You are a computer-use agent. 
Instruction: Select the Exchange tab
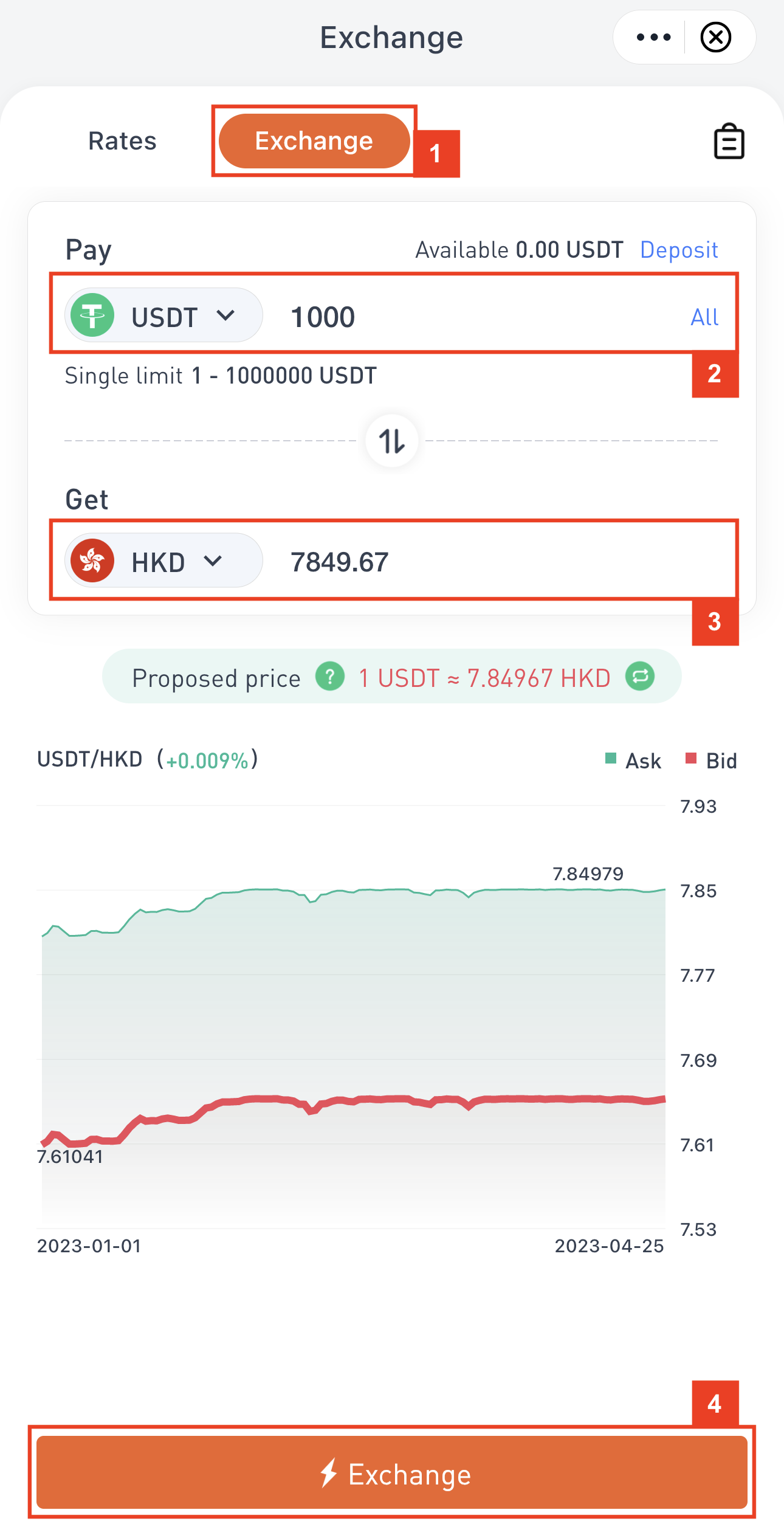pos(314,140)
